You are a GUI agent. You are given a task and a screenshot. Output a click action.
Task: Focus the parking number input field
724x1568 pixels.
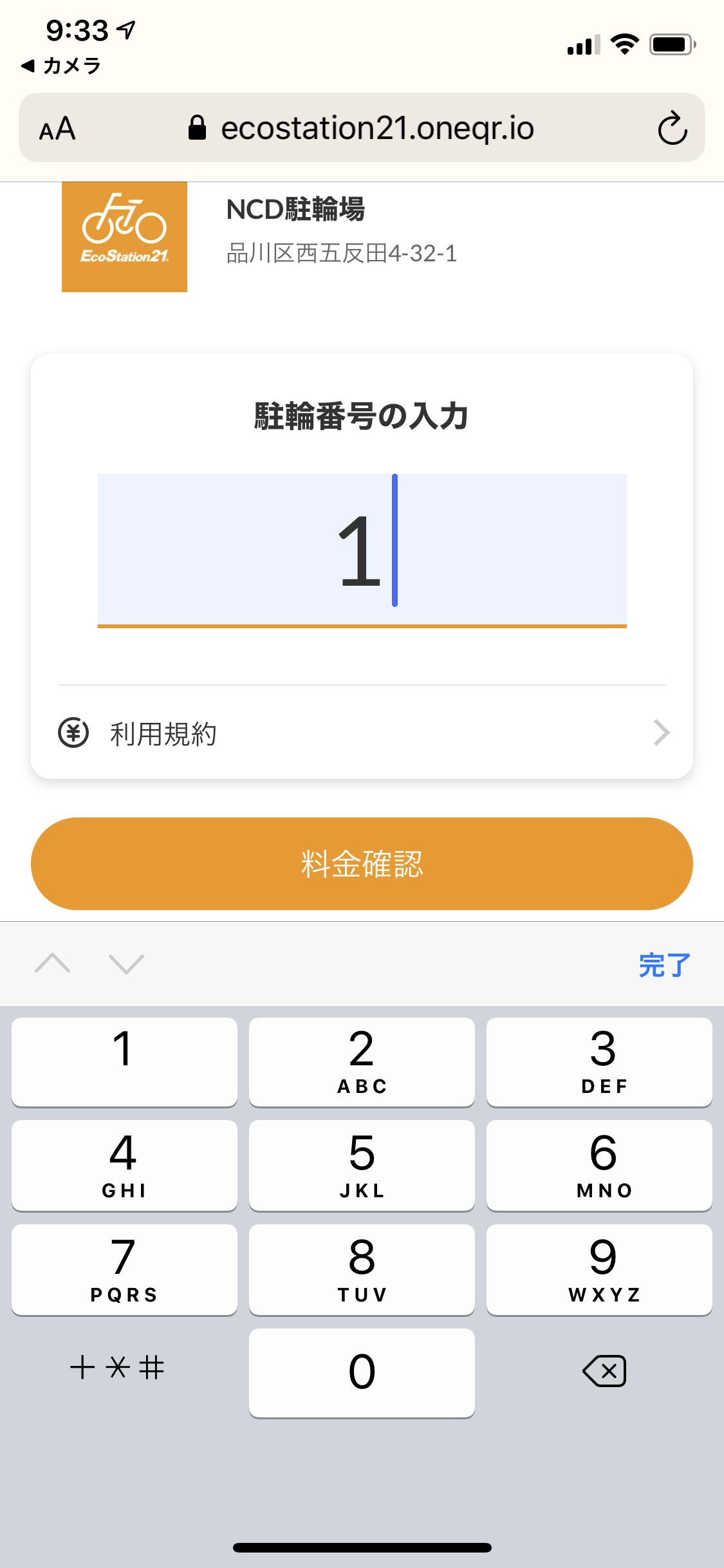click(362, 550)
